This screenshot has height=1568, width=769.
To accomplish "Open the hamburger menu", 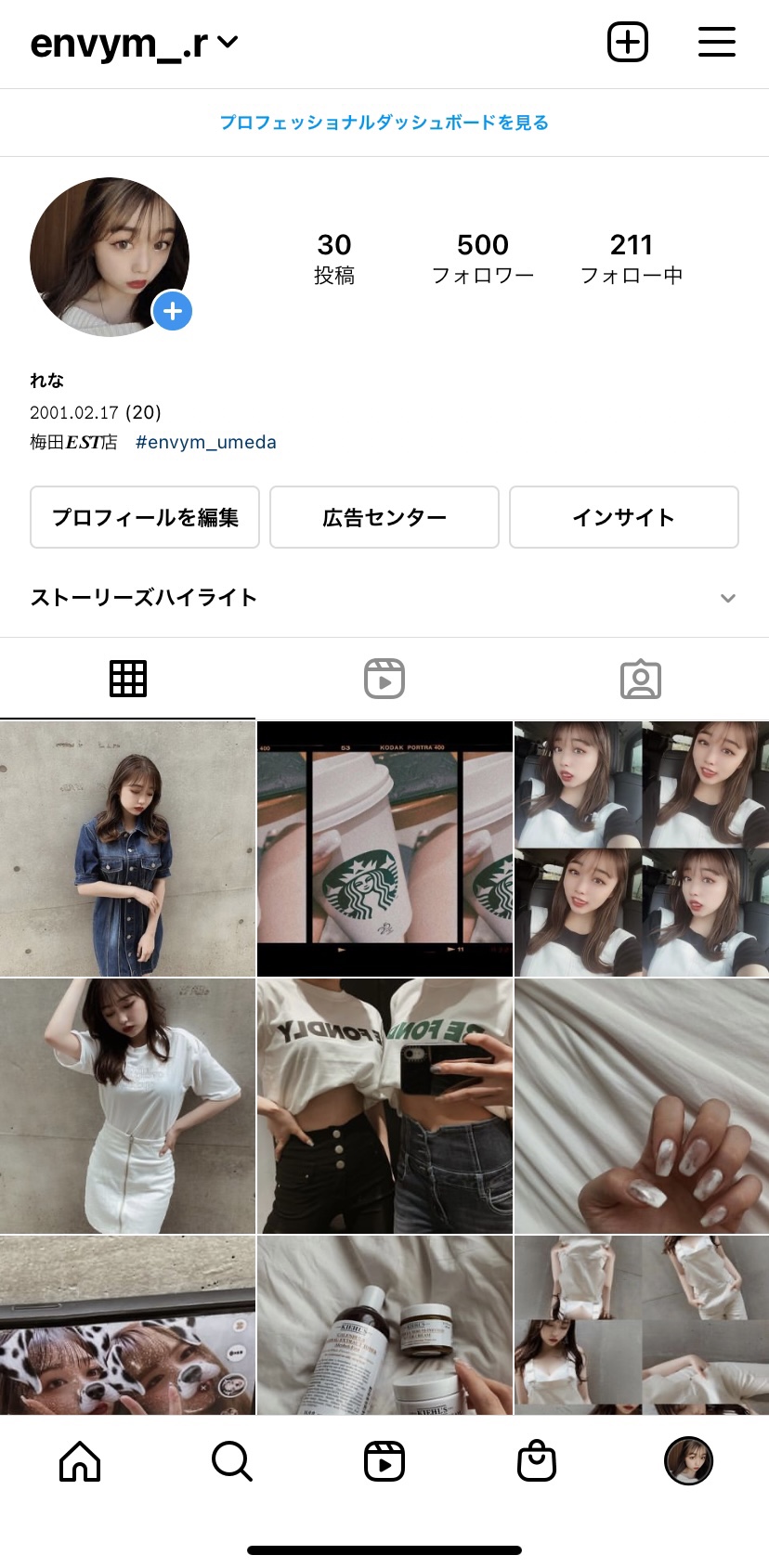I will [716, 43].
